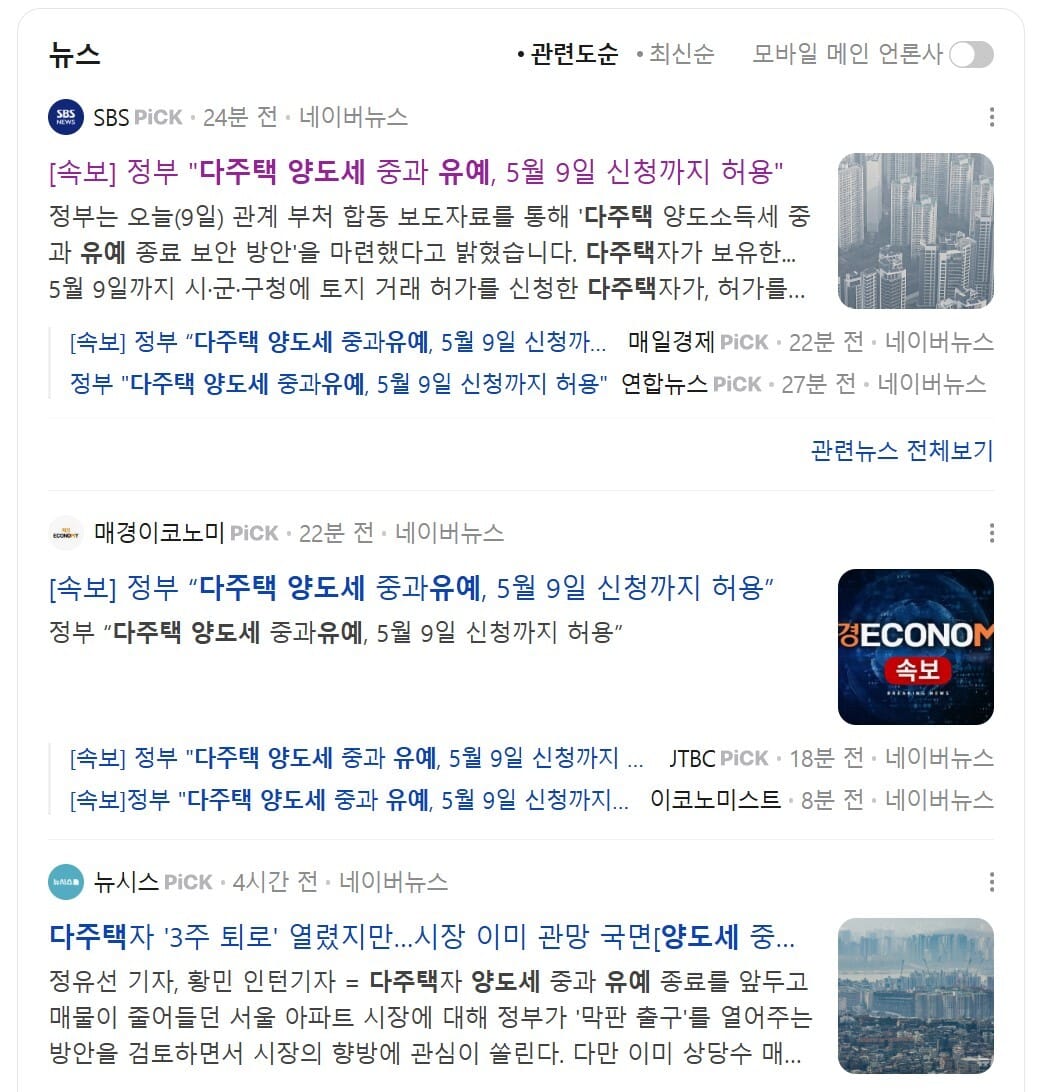Open the 뉴시스 '3주 퇴로' headline

pyautogui.click(x=422, y=937)
